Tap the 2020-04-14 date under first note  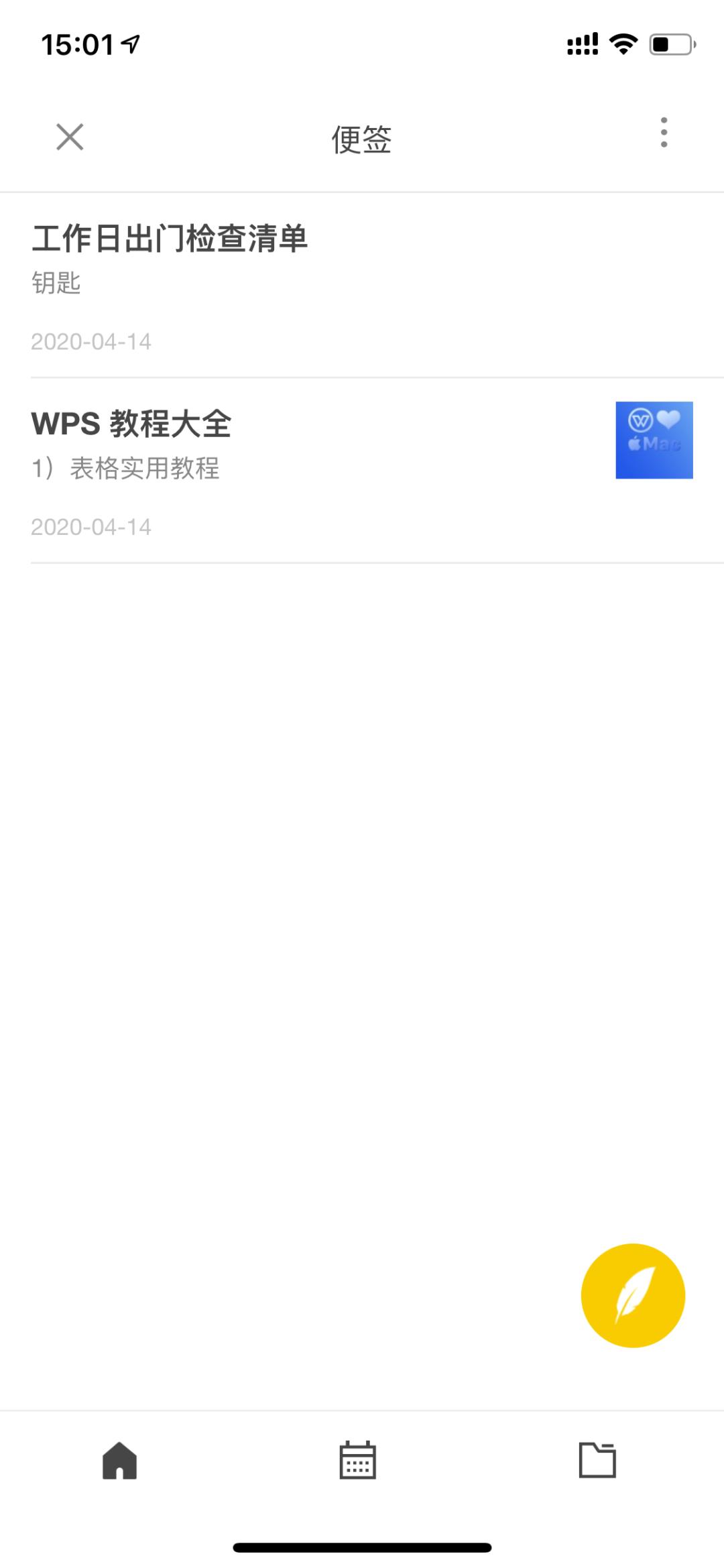pos(91,343)
